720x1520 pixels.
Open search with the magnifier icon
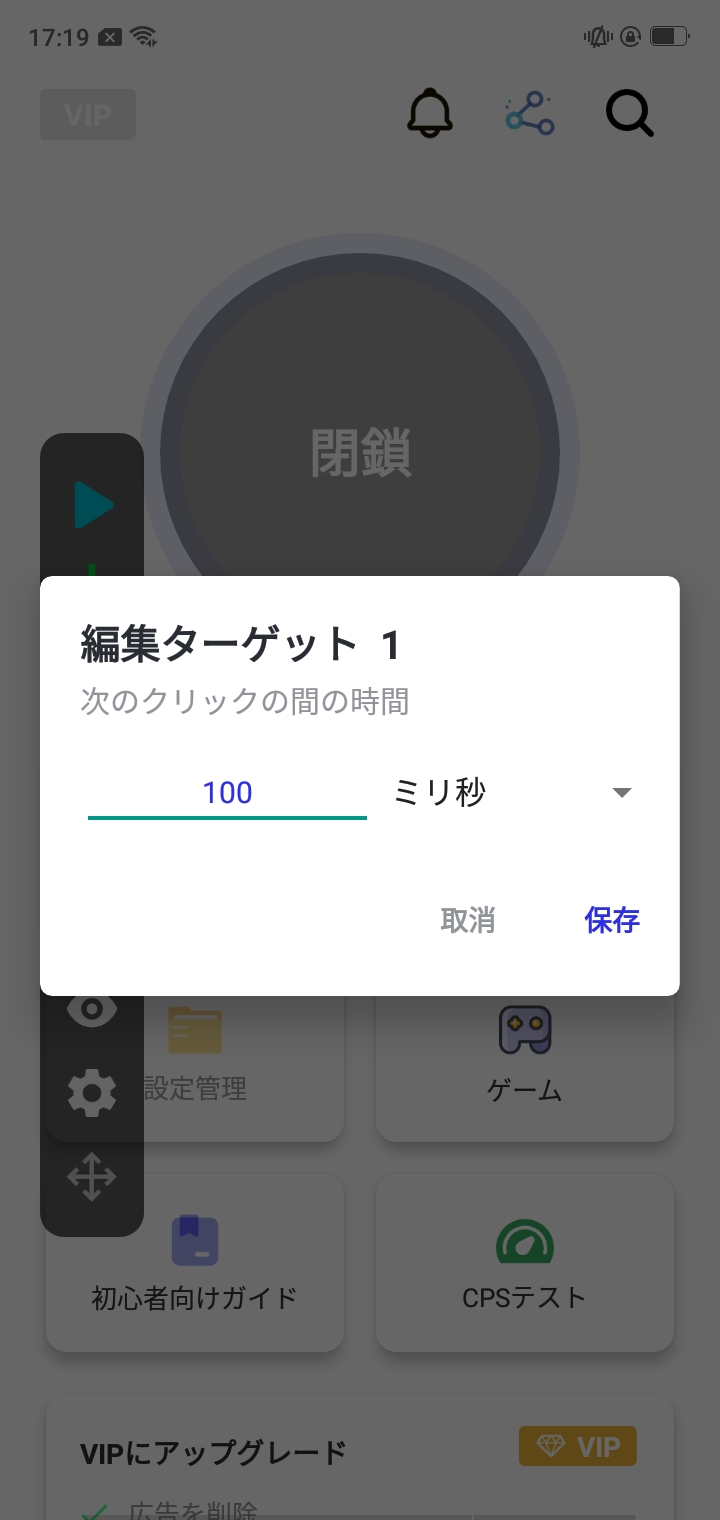tap(629, 113)
